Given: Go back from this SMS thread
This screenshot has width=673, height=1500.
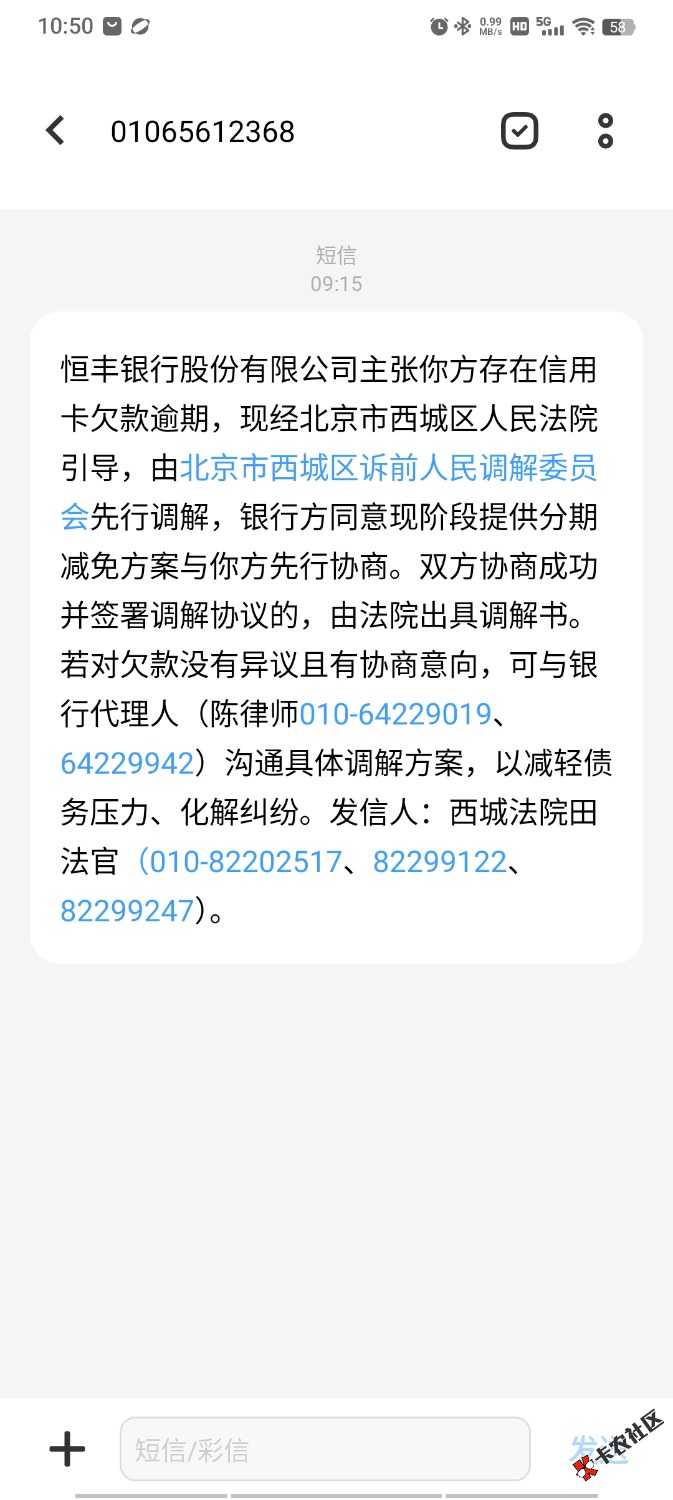Looking at the screenshot, I should point(55,131).
